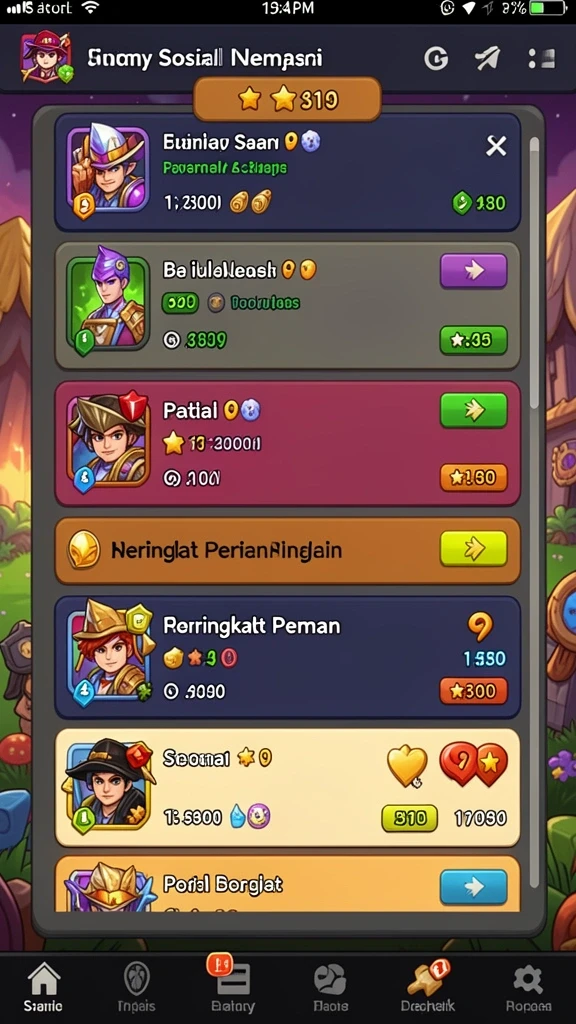Tap the purple arrow button on Be iuleNeash
The width and height of the screenshot is (576, 1024).
tap(473, 270)
